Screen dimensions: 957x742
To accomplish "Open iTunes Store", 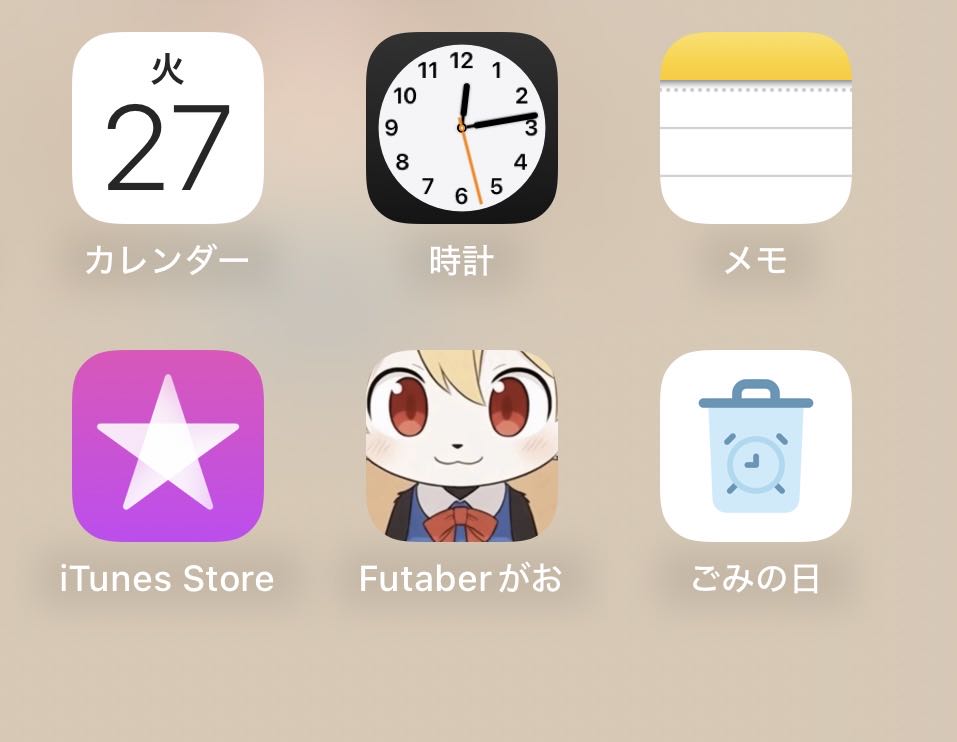I will pyautogui.click(x=168, y=446).
